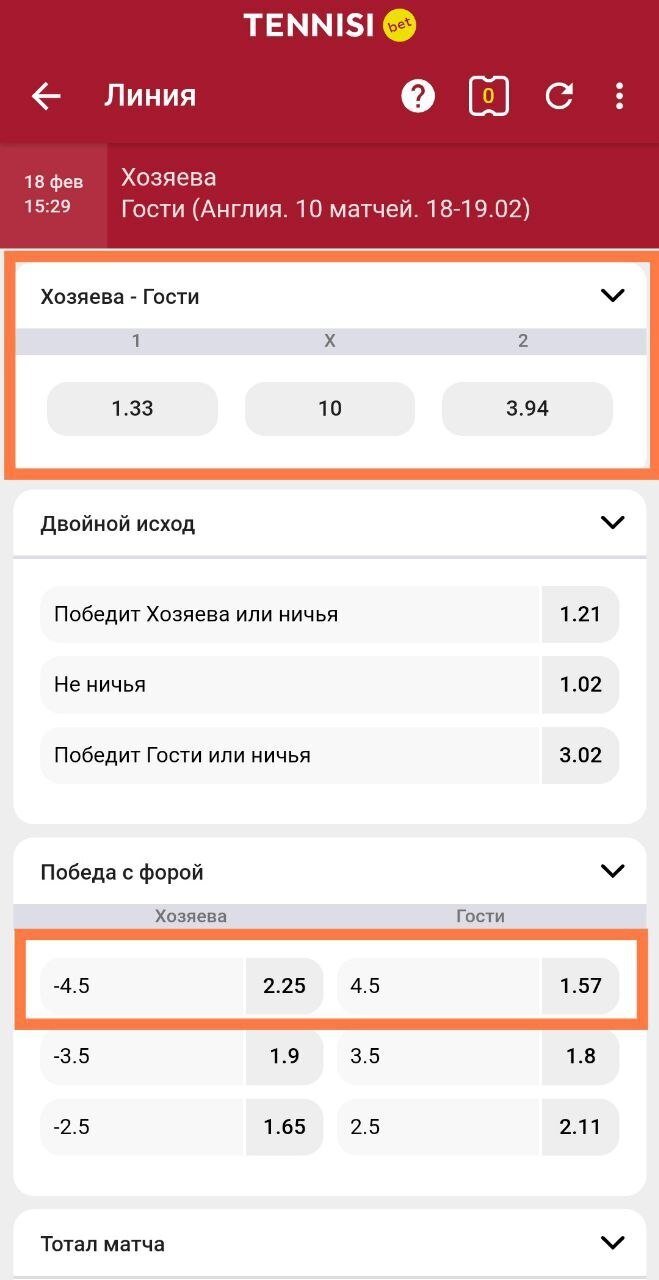Image resolution: width=659 pixels, height=1280 pixels.
Task: Pick Хозяева handicap -2.5 at 1.65
Action: pyautogui.click(x=181, y=1127)
